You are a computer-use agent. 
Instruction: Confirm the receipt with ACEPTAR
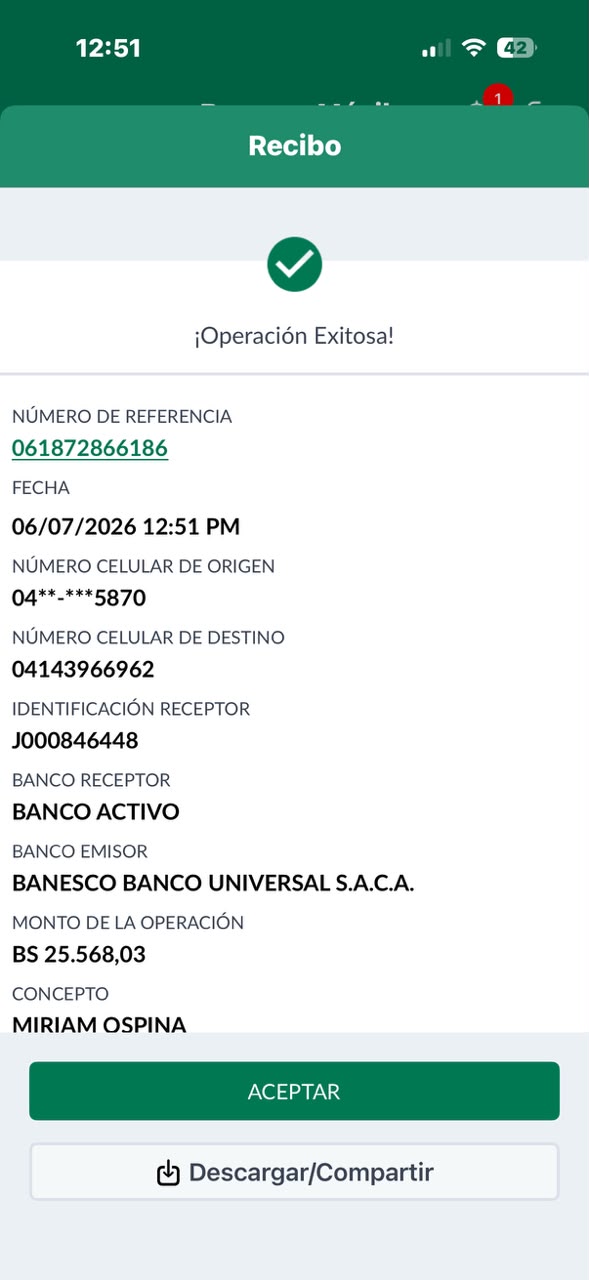click(x=294, y=1091)
